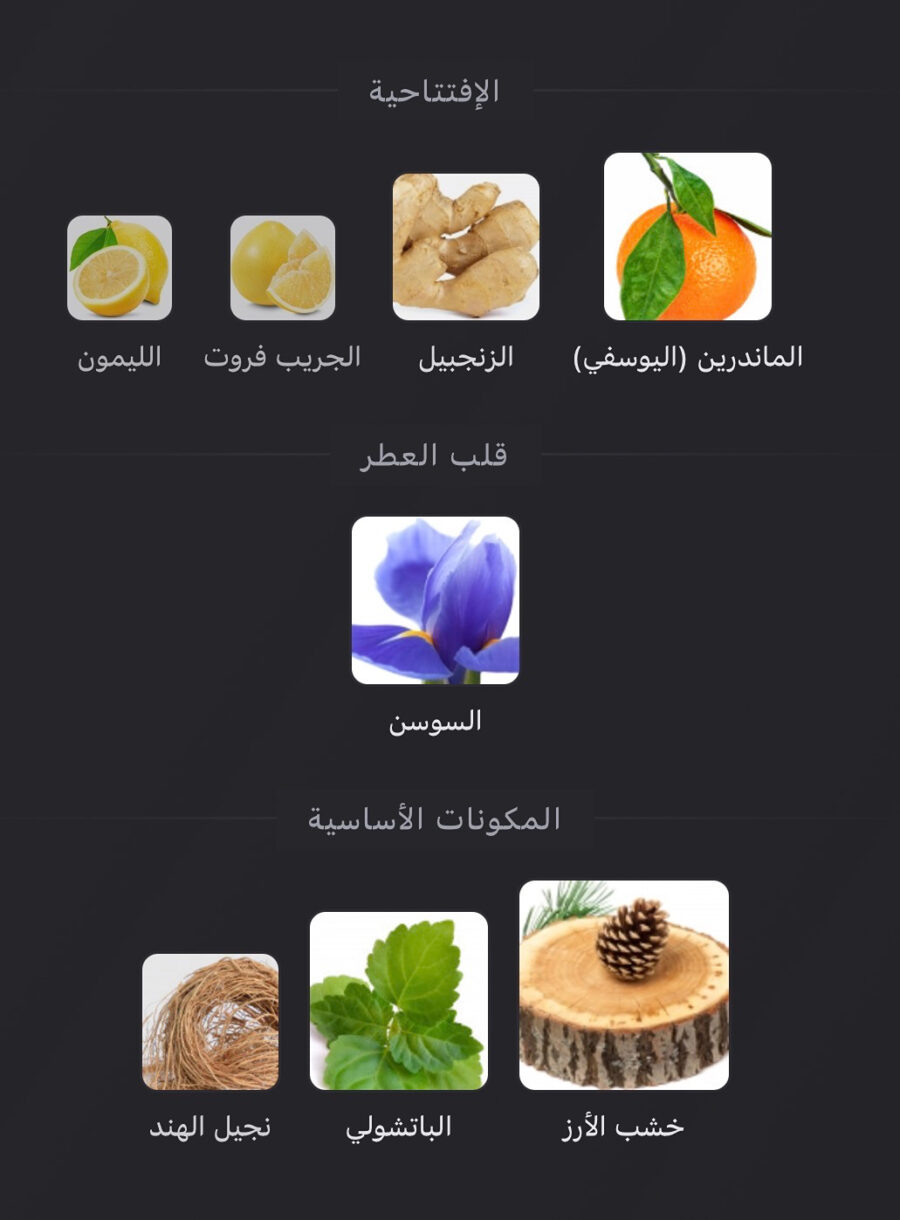Open the السوسن heart note

pyautogui.click(x=435, y=600)
